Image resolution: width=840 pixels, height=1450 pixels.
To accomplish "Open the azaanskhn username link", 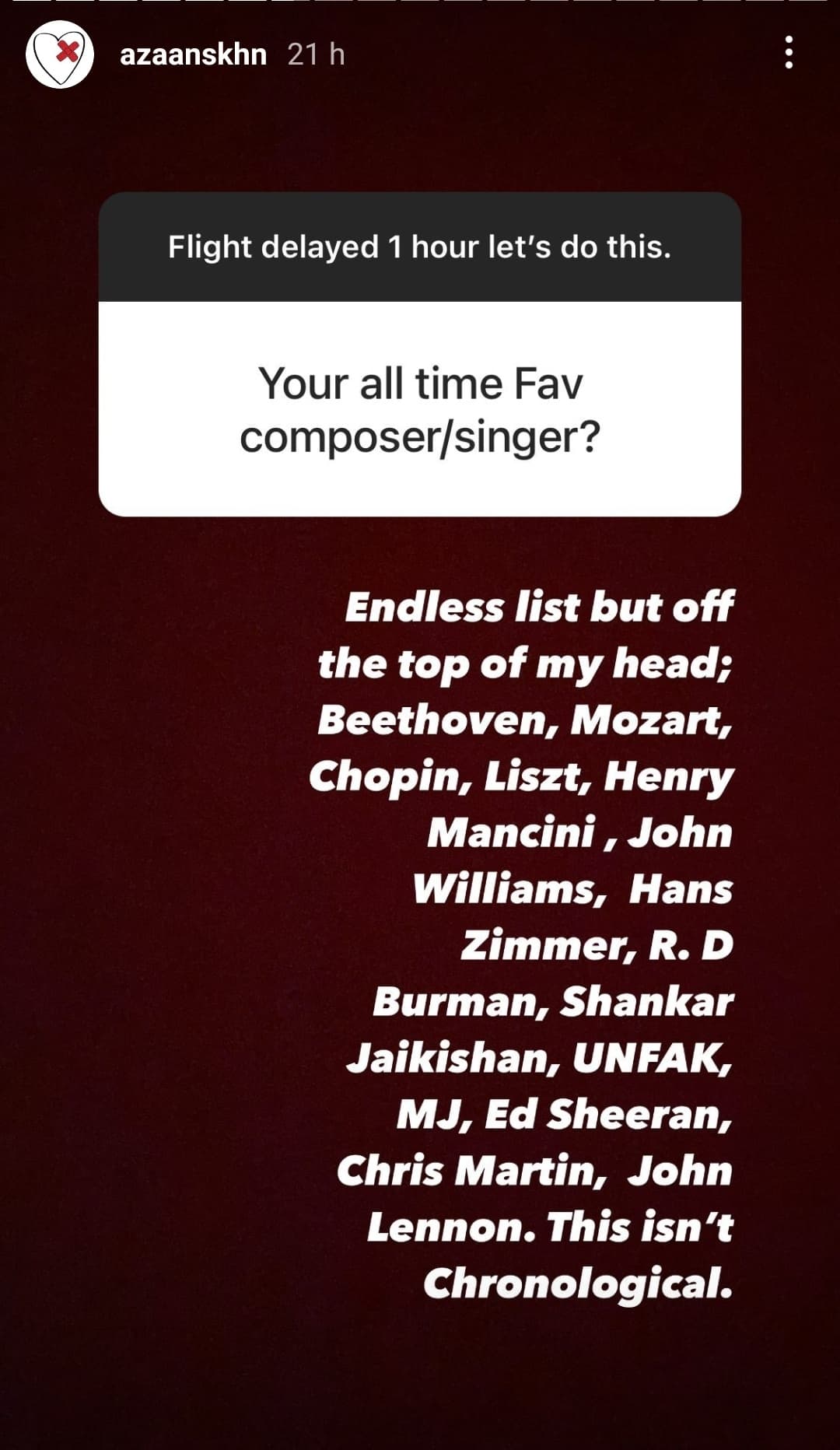I will [x=193, y=54].
